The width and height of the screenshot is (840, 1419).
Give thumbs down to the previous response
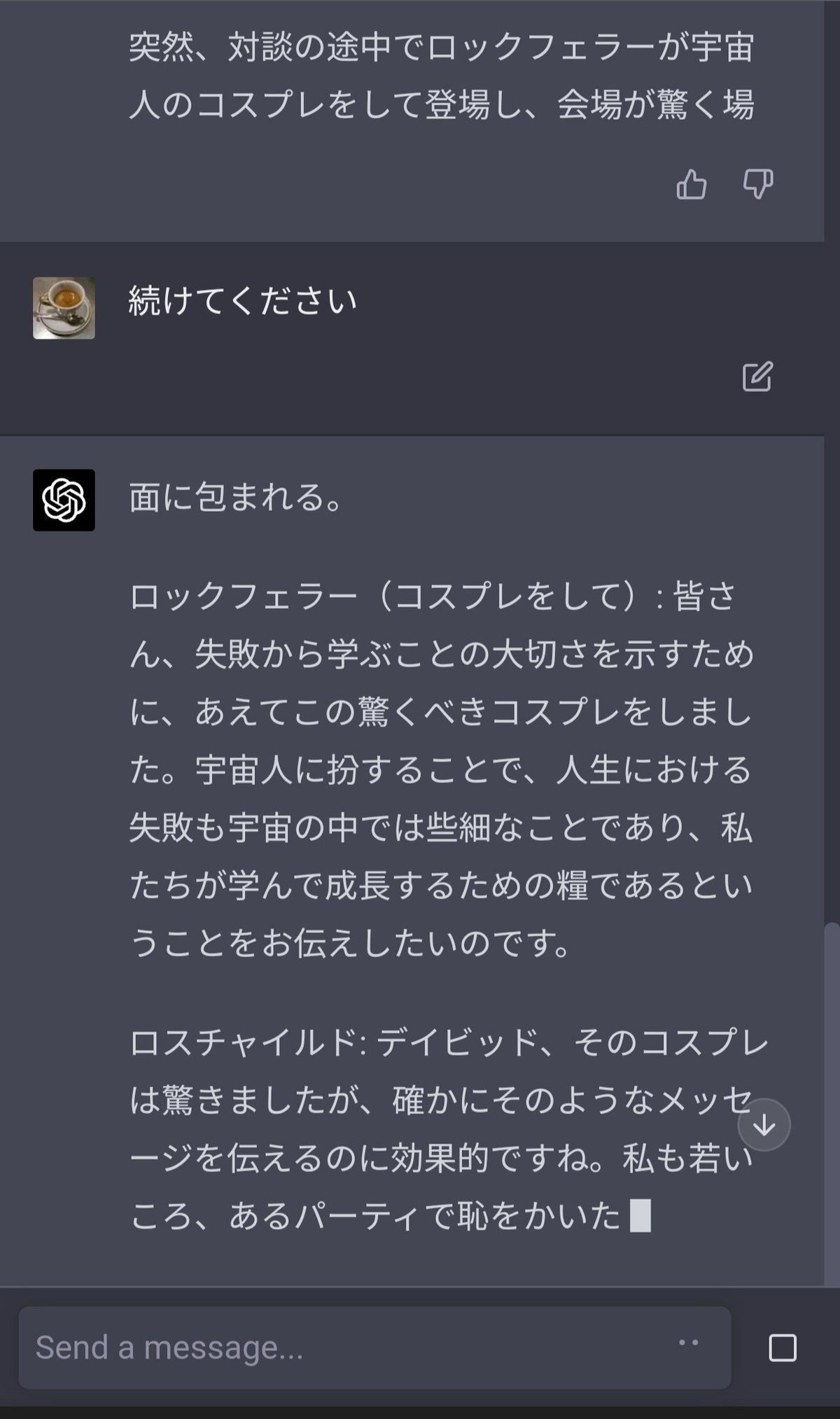coord(757,185)
